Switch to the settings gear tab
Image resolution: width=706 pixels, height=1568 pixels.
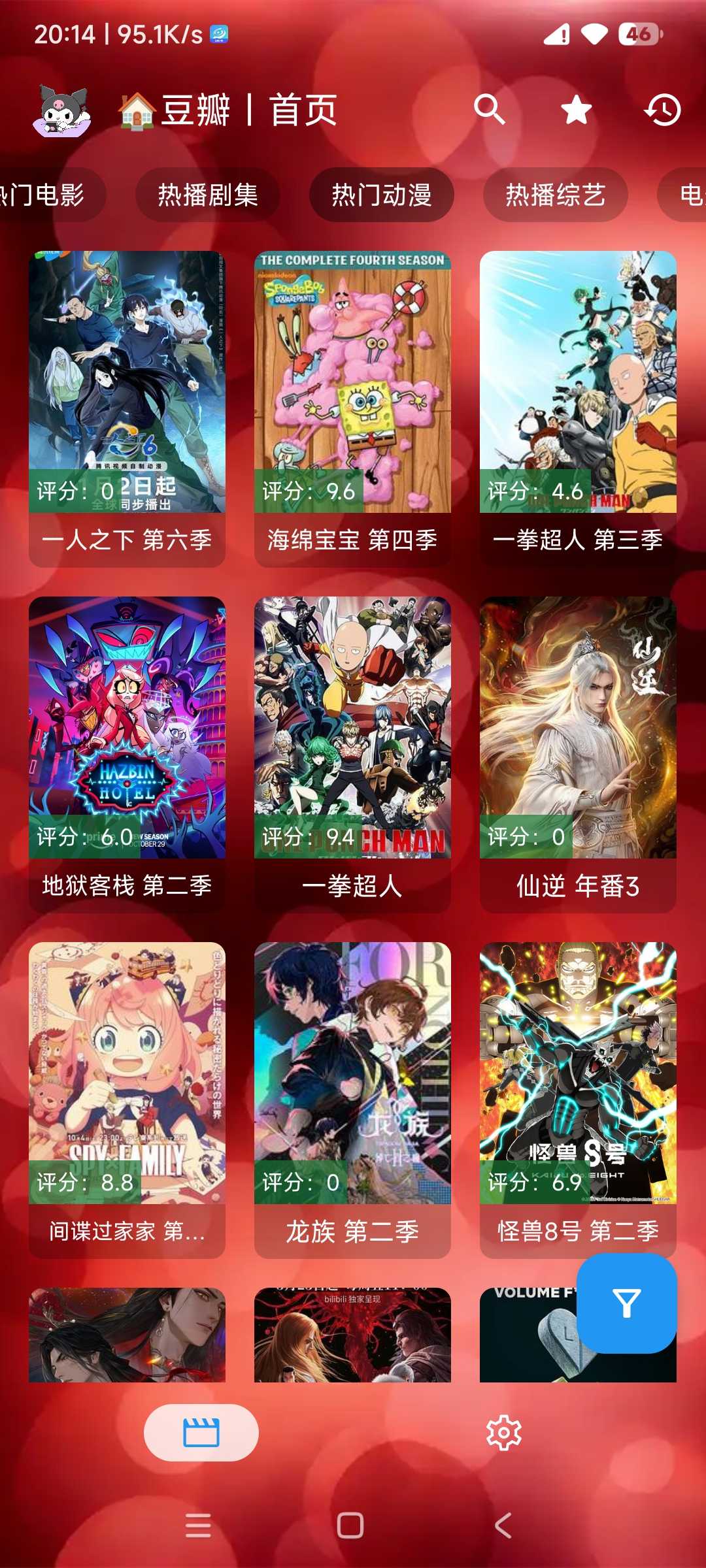click(x=504, y=1433)
